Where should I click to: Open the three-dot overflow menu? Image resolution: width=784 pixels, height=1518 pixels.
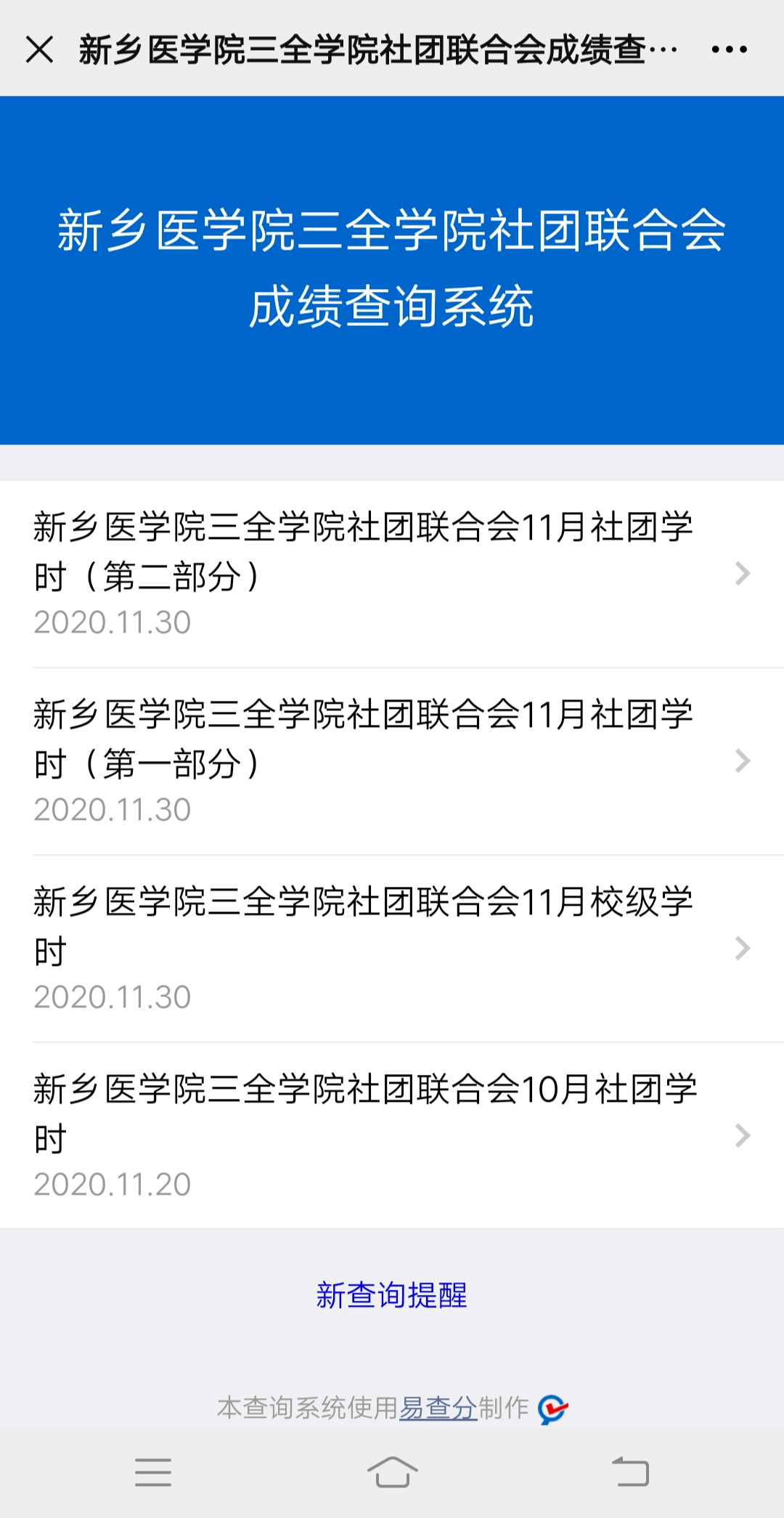[x=729, y=49]
